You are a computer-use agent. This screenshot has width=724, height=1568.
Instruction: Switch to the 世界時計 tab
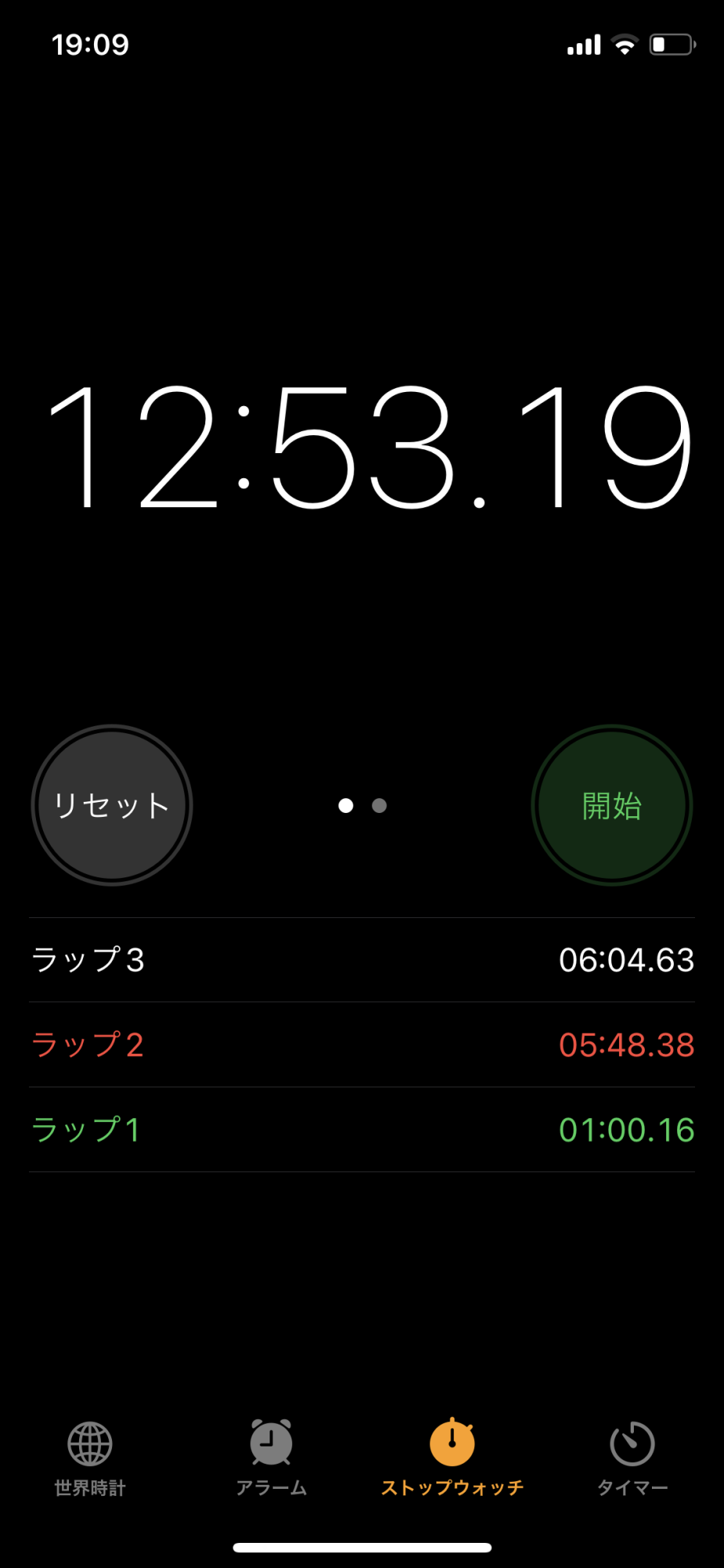click(90, 1458)
